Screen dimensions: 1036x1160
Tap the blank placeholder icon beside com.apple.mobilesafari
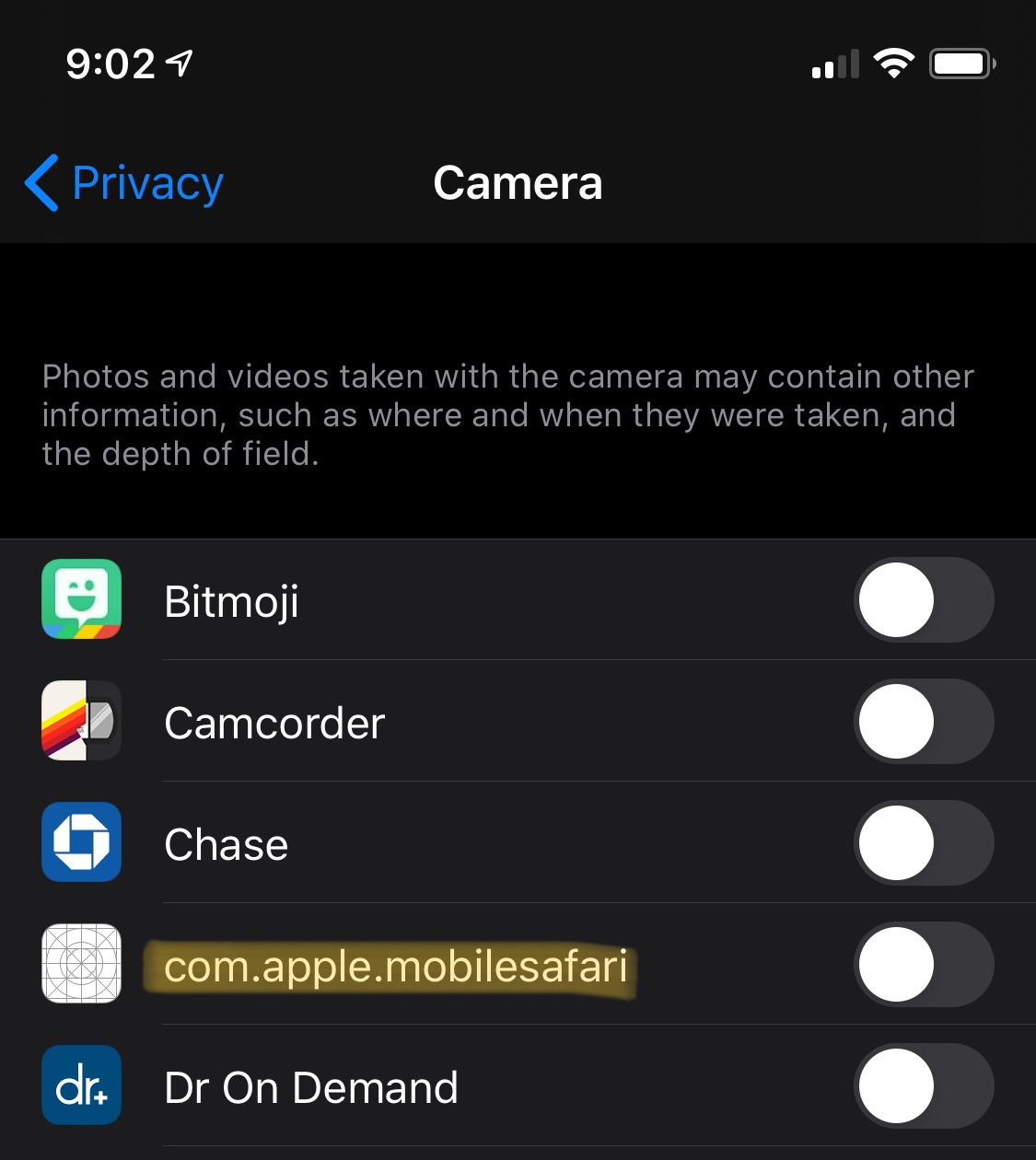click(81, 965)
